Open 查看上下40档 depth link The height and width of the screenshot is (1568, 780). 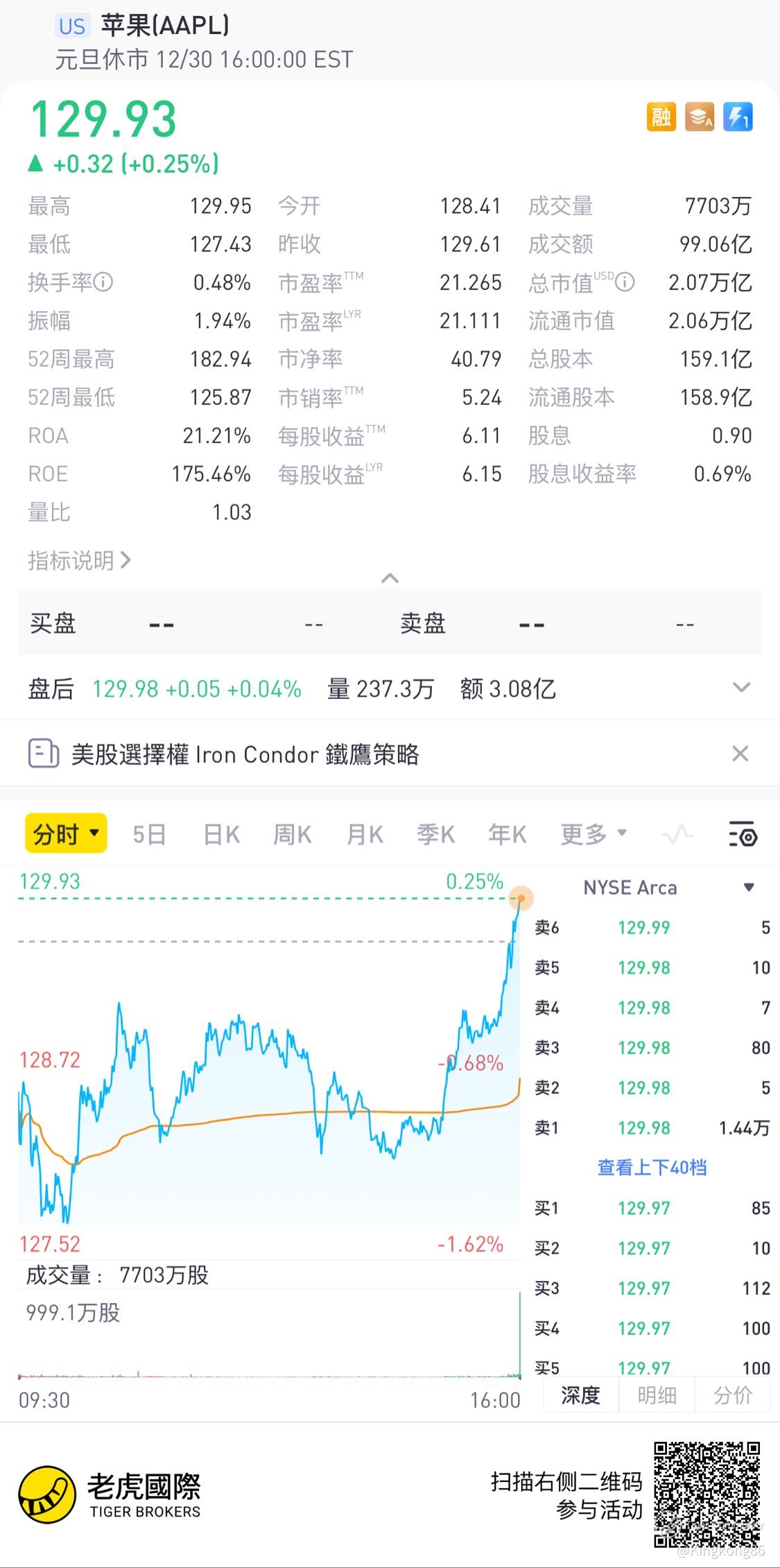[x=652, y=1168]
